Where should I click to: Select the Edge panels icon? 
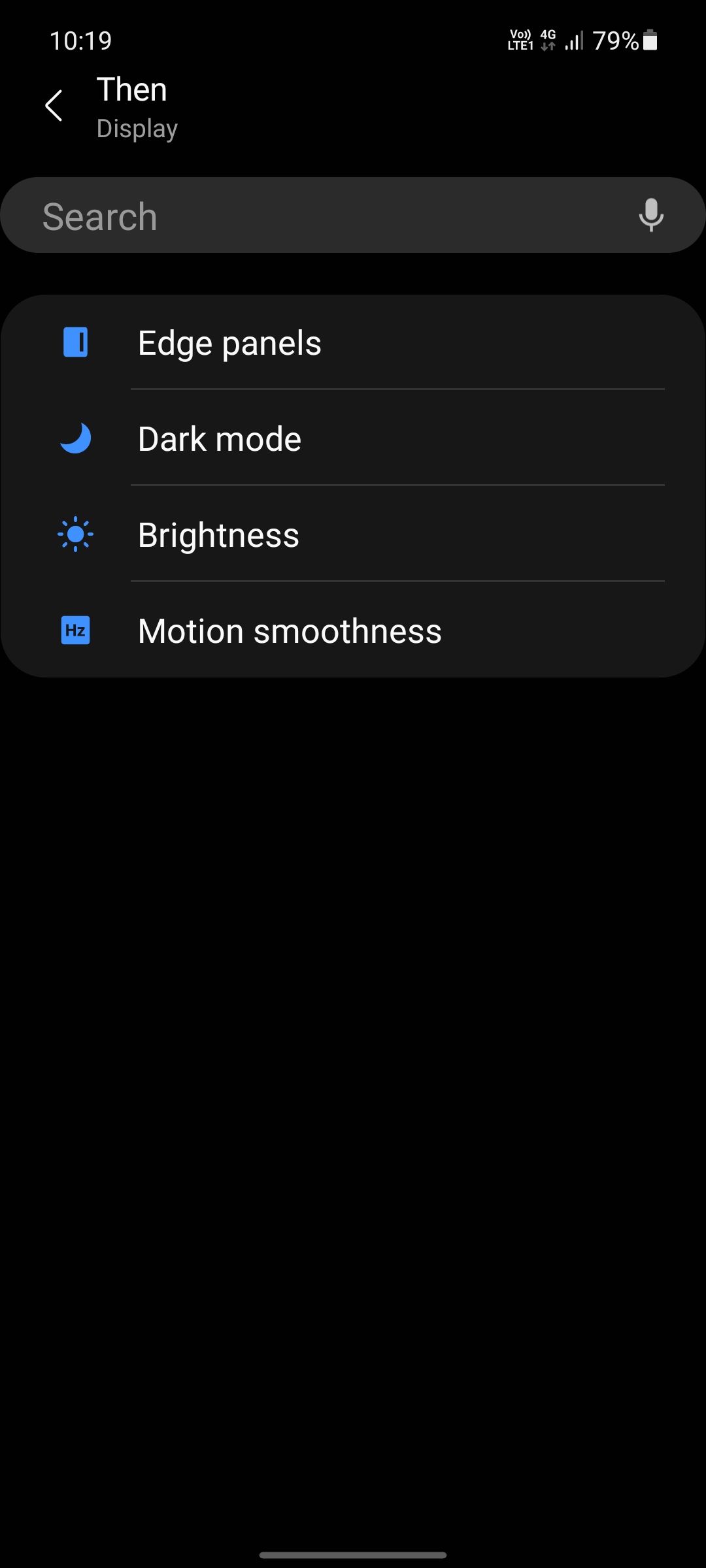point(75,342)
